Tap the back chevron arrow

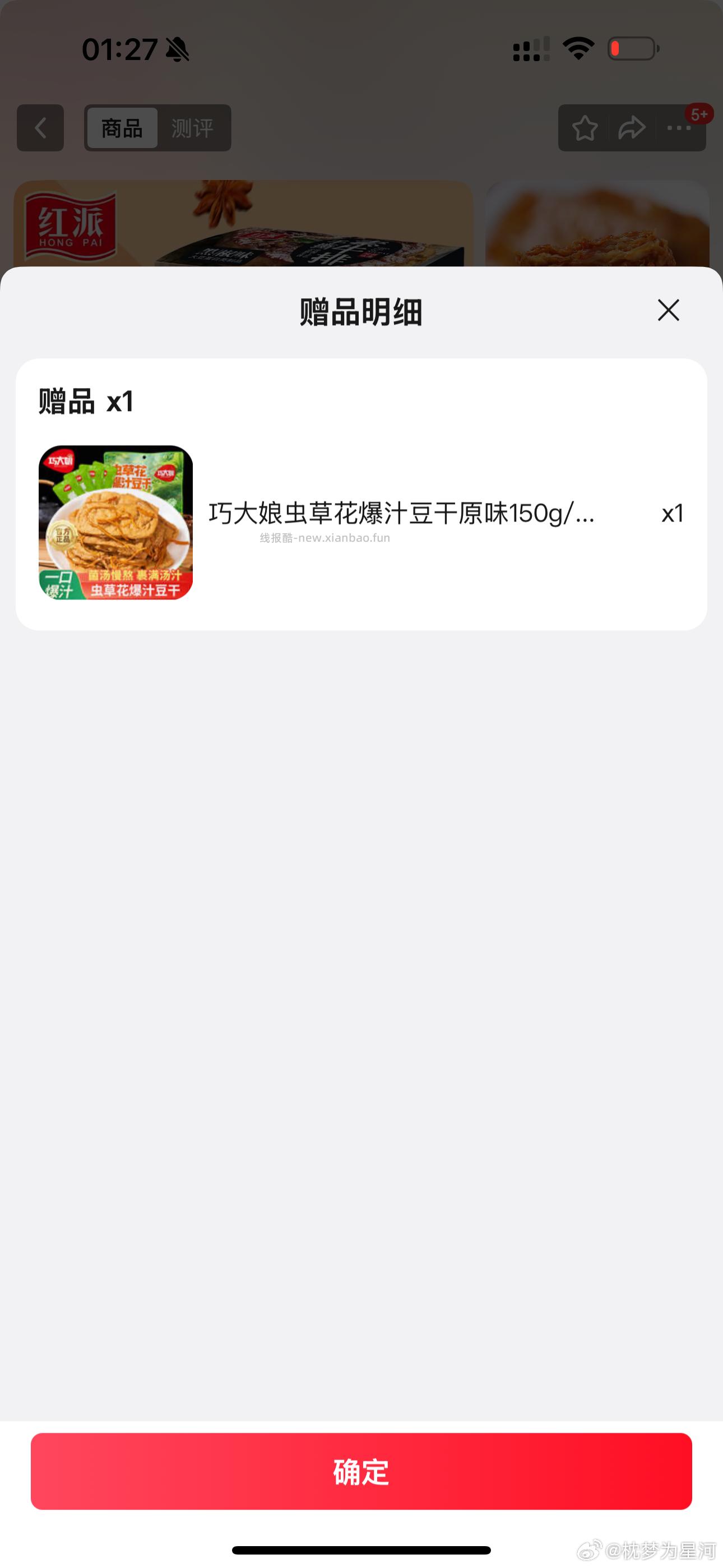40,128
